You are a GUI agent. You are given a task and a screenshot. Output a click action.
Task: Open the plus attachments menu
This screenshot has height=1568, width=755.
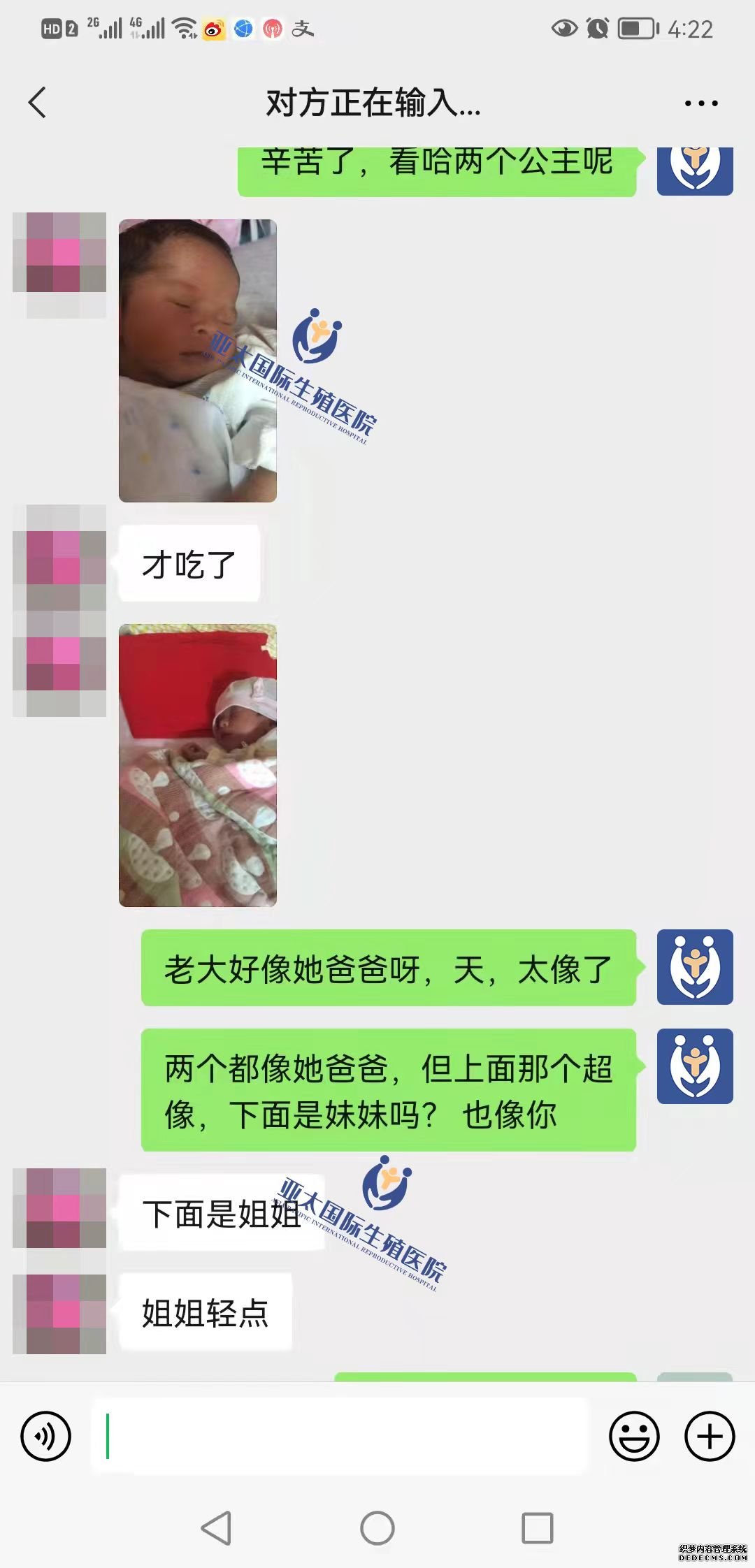point(709,1437)
